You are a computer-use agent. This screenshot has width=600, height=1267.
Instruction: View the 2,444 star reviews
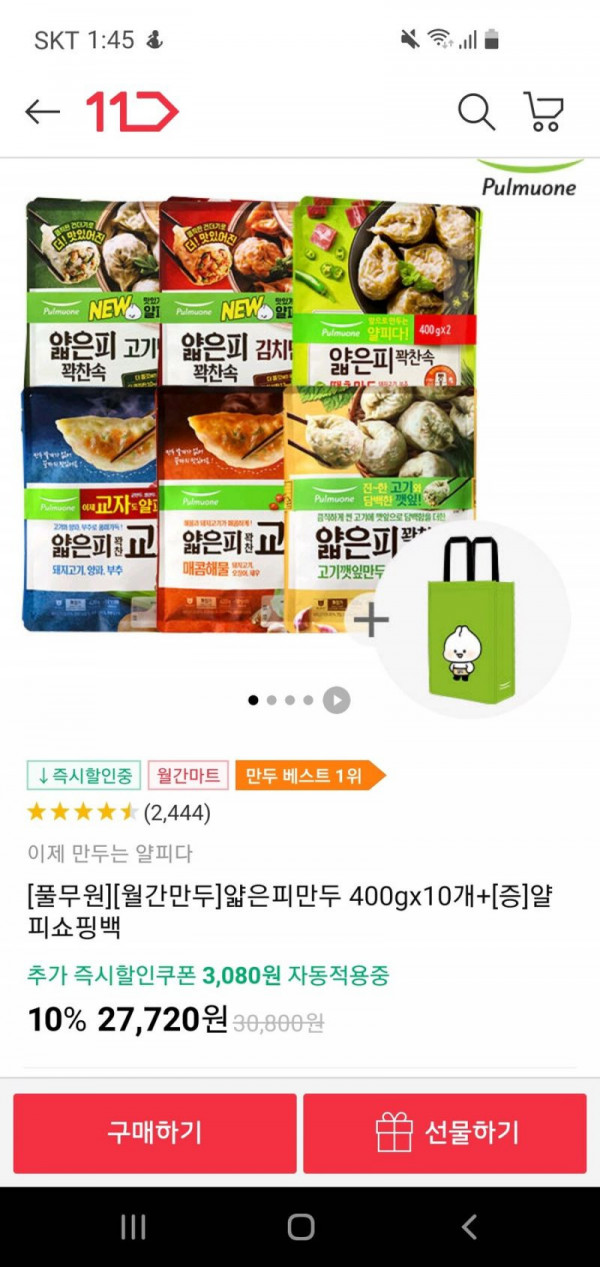coord(120,813)
